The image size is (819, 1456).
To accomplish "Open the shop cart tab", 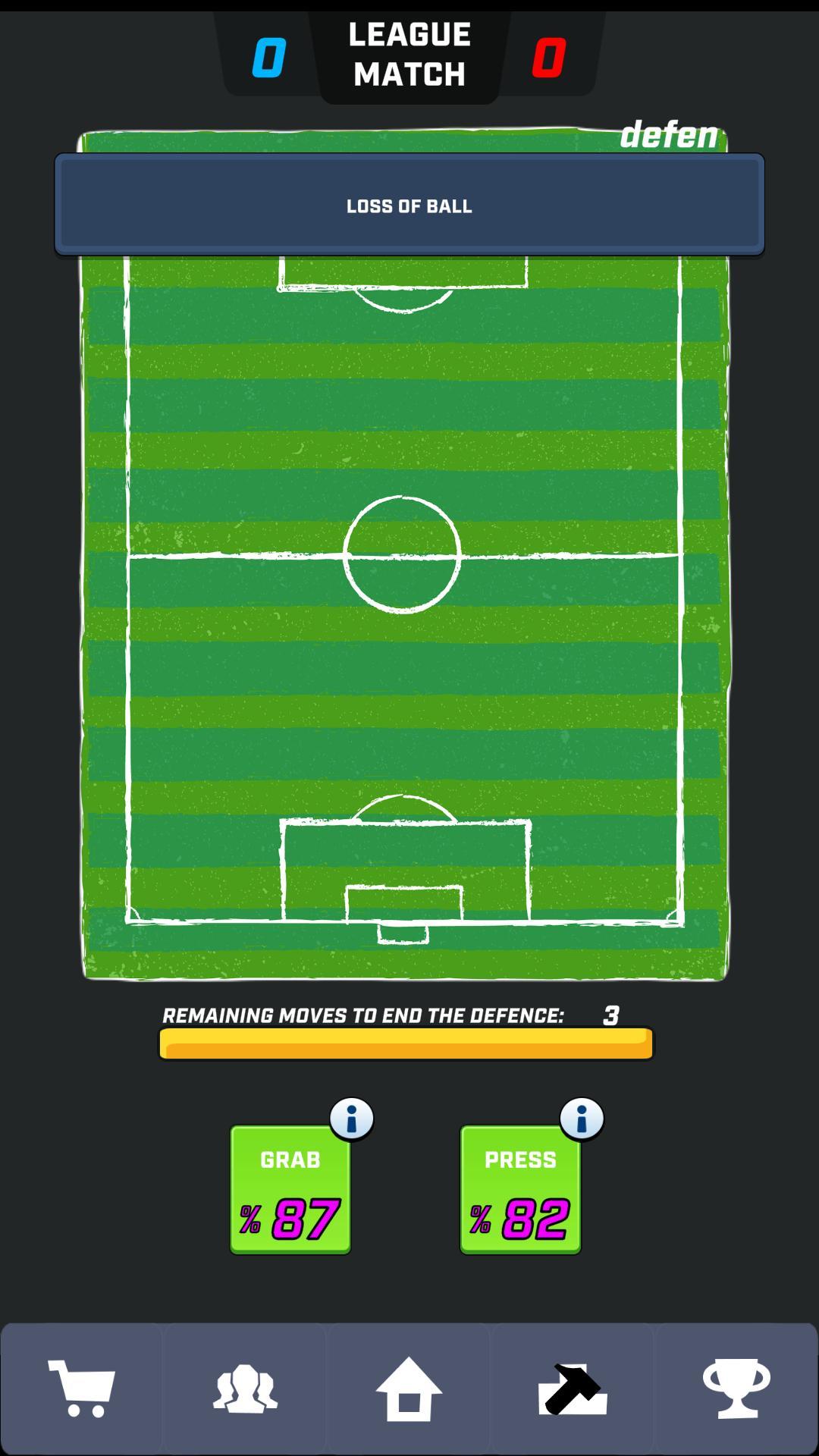I will 82,1388.
